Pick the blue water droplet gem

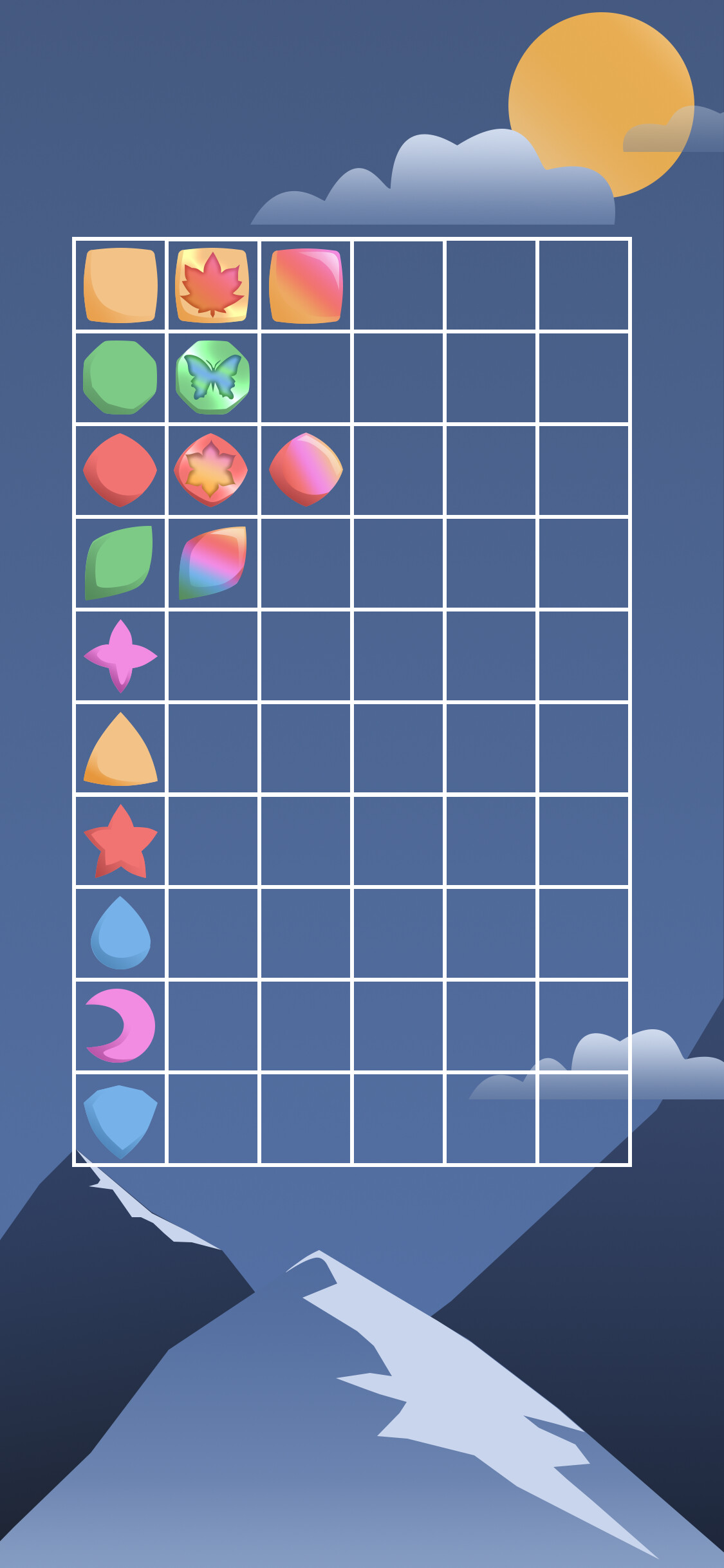[x=120, y=935]
